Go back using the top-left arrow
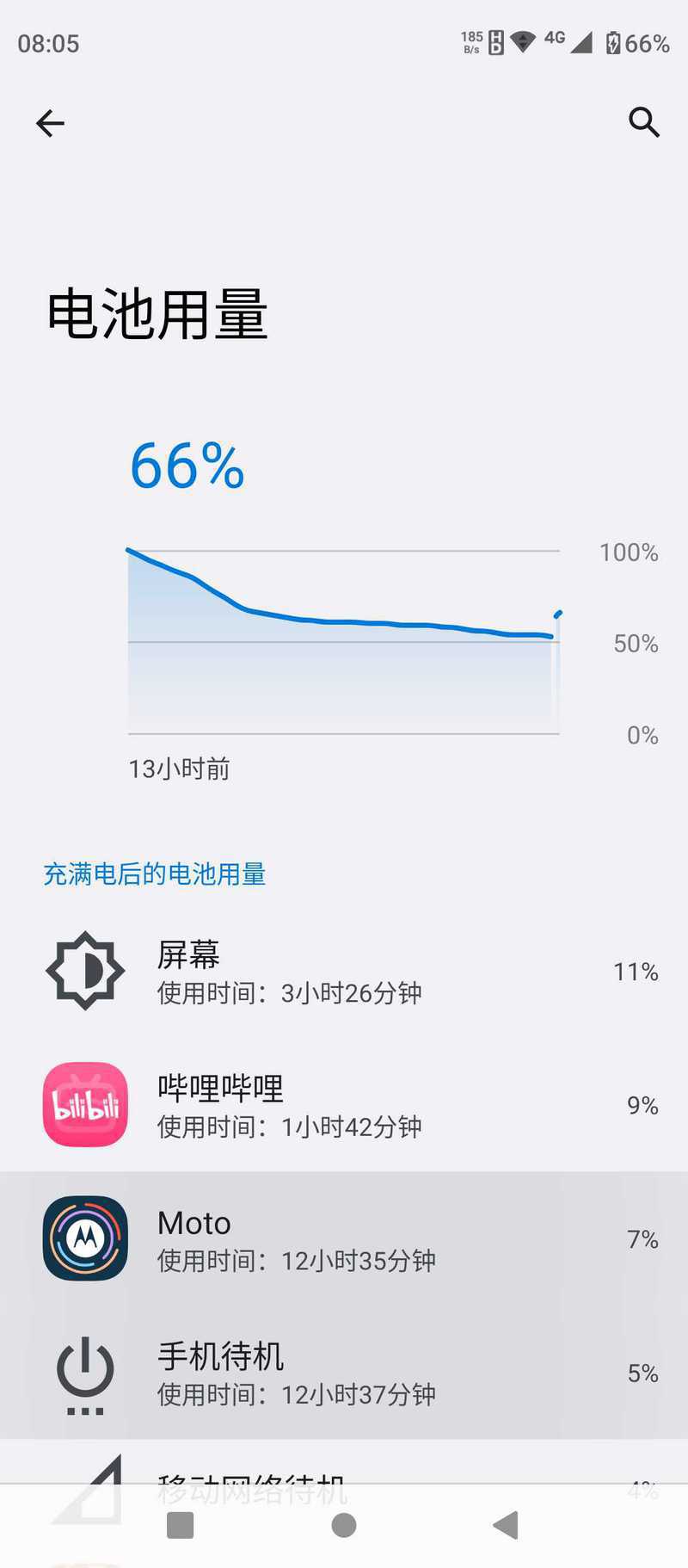Image resolution: width=688 pixels, height=1568 pixels. [50, 123]
